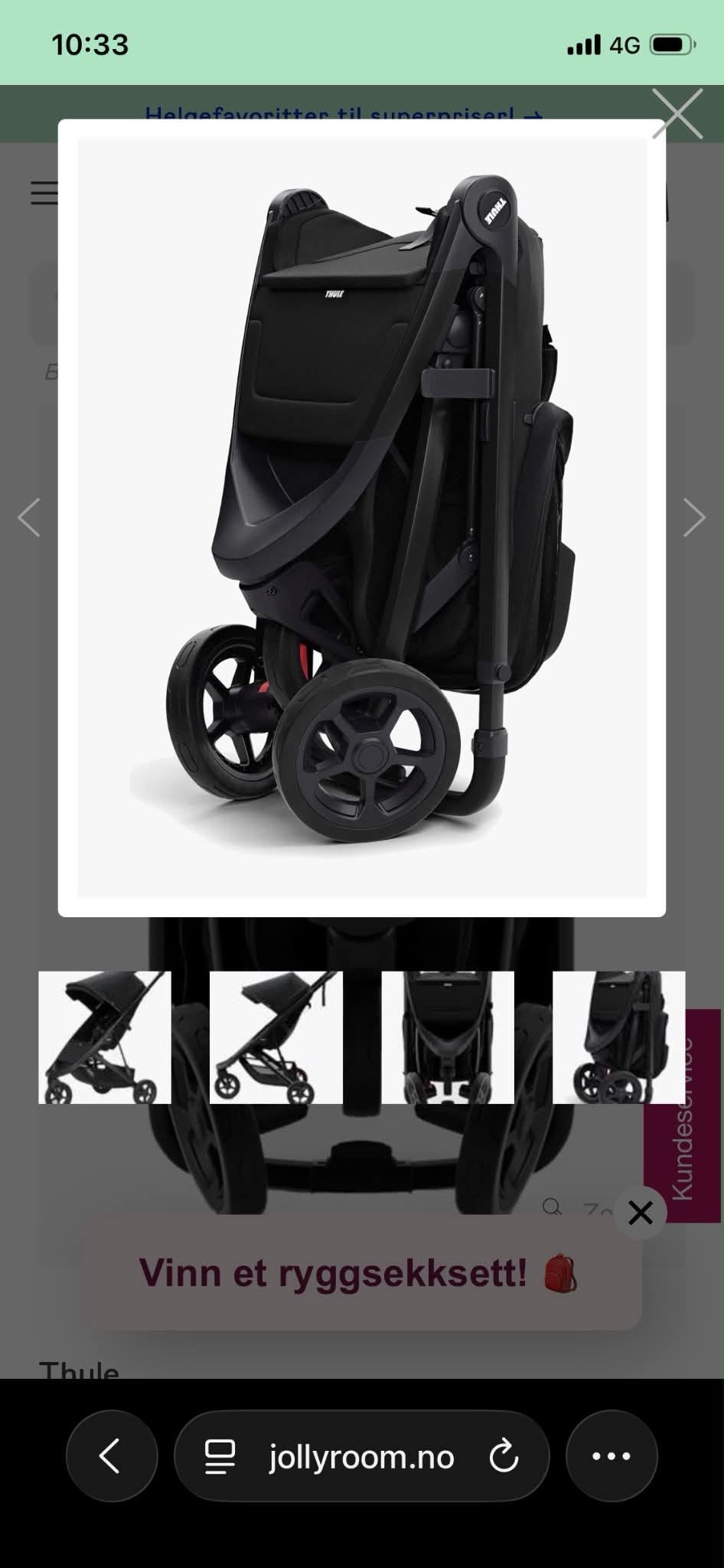Viewport: 724px width, 1568px height.
Task: Open the page tools icon in address bar
Action: point(220,1456)
